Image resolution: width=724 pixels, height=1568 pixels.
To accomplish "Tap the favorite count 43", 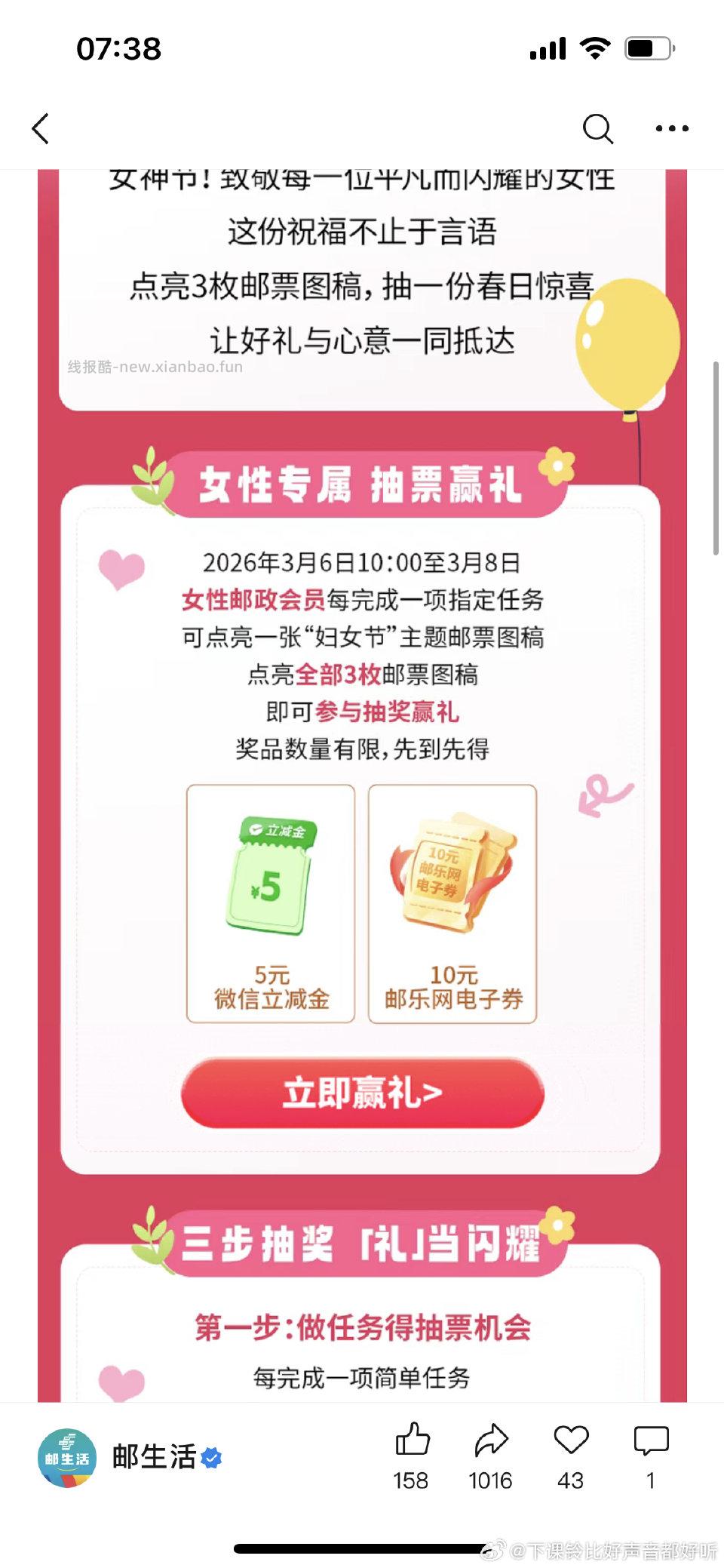I will click(571, 1480).
